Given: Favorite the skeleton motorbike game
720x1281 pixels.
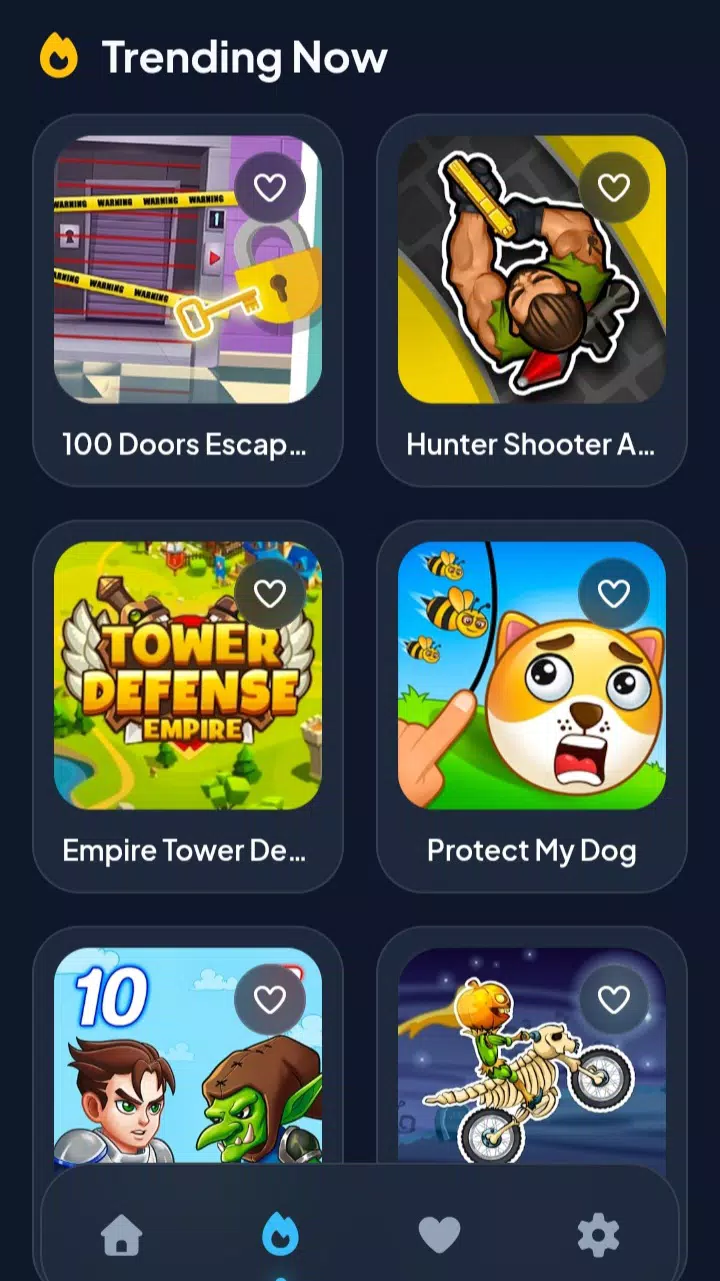Looking at the screenshot, I should click(613, 1000).
